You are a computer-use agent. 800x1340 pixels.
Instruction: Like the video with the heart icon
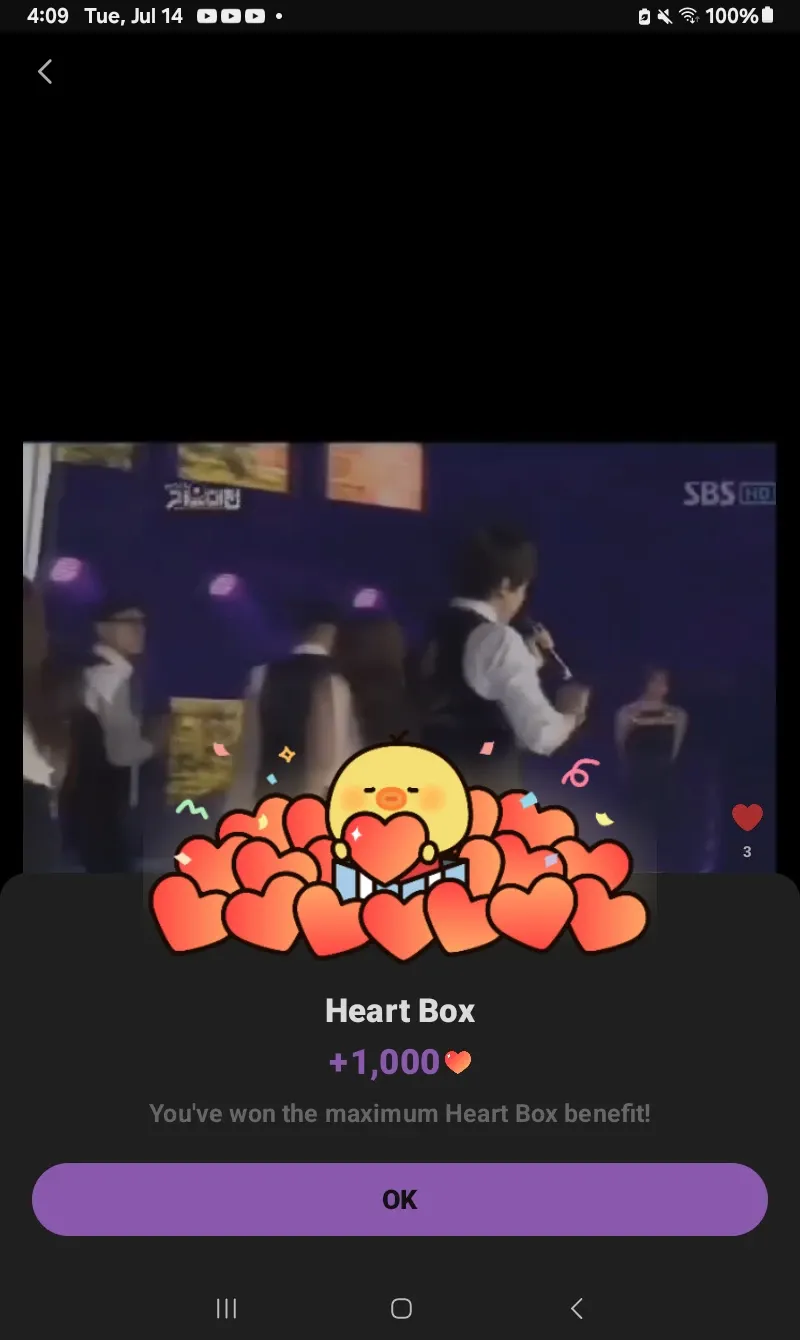point(747,818)
